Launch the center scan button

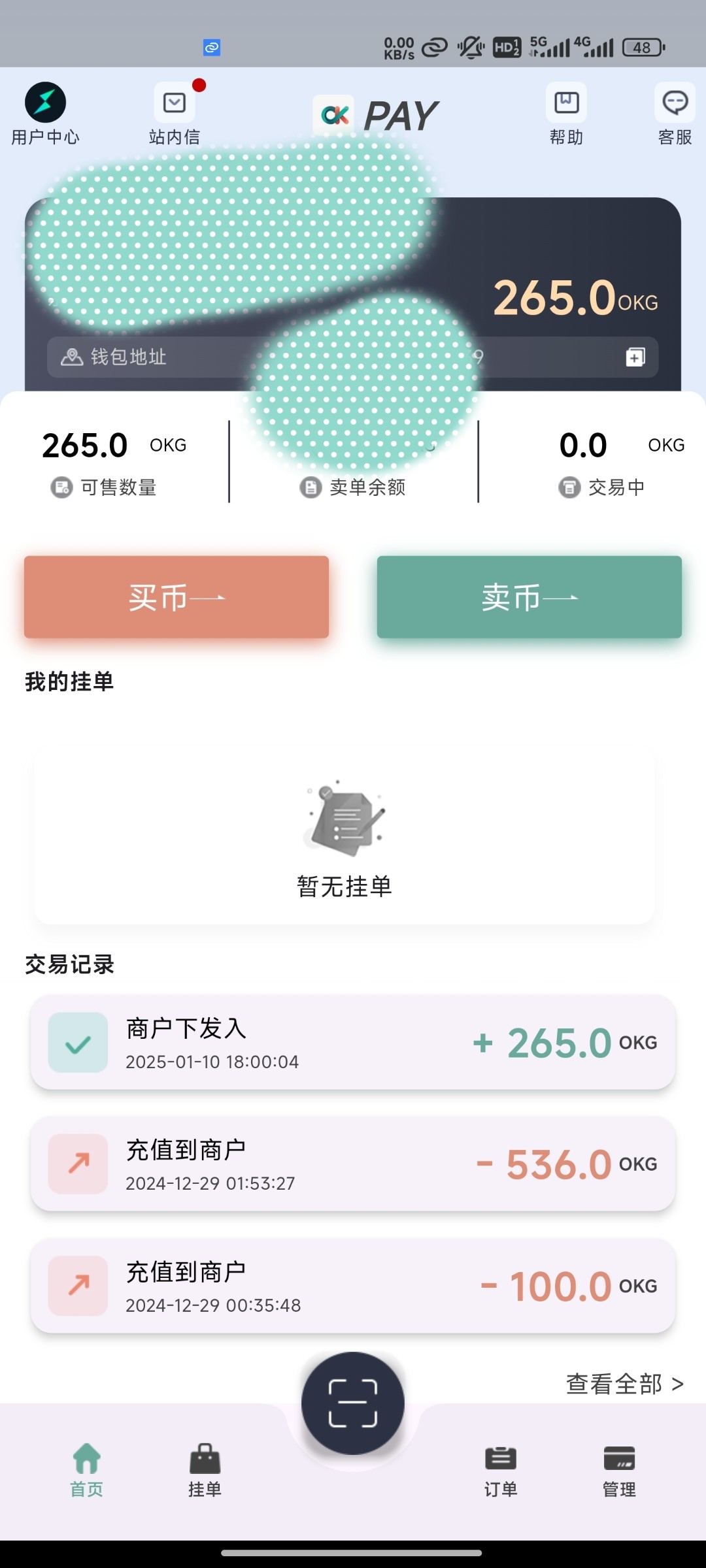coord(353,1403)
